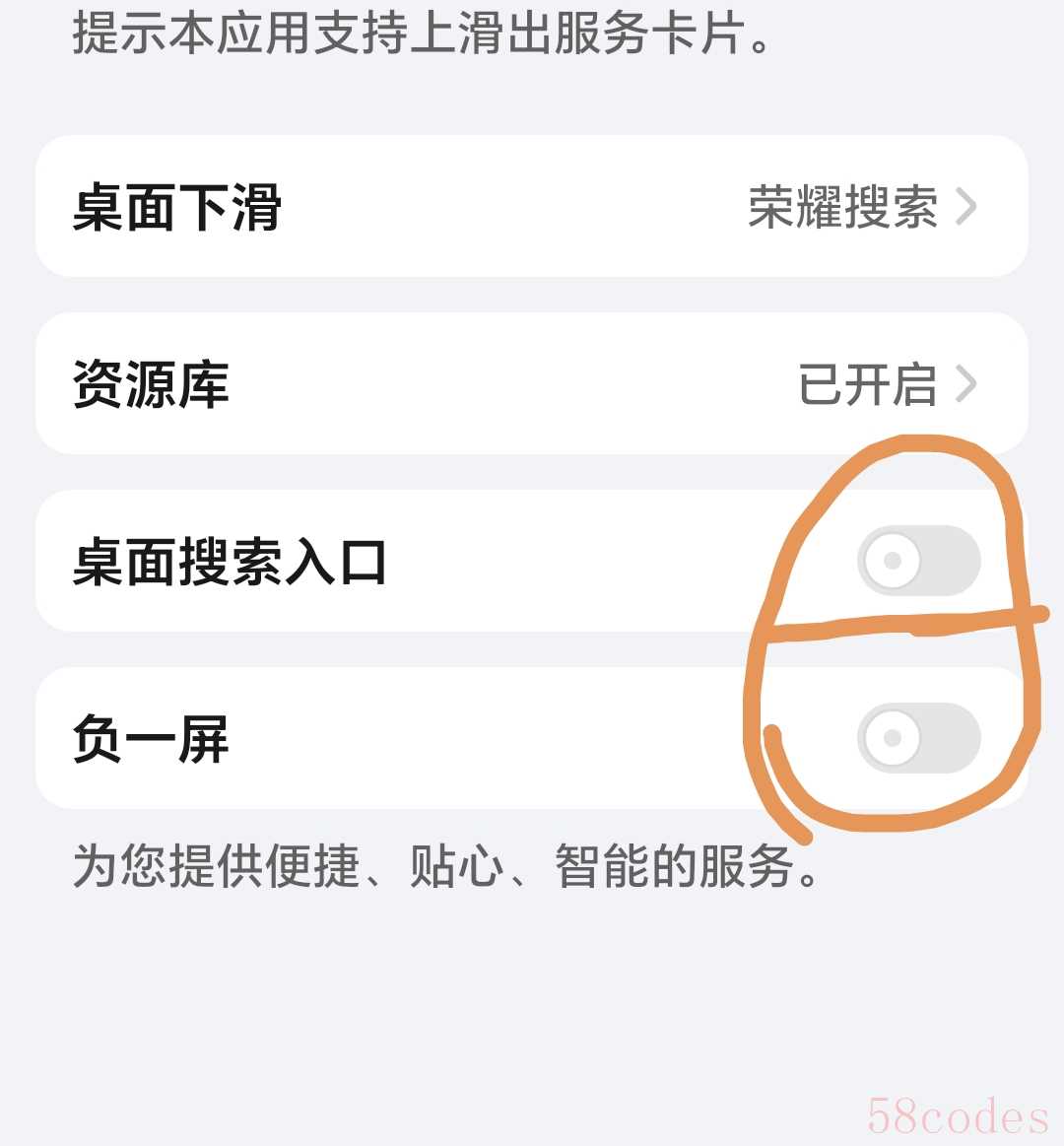Open the 桌面下滑 setting row
This screenshot has height=1146, width=1064.
pyautogui.click(x=532, y=207)
